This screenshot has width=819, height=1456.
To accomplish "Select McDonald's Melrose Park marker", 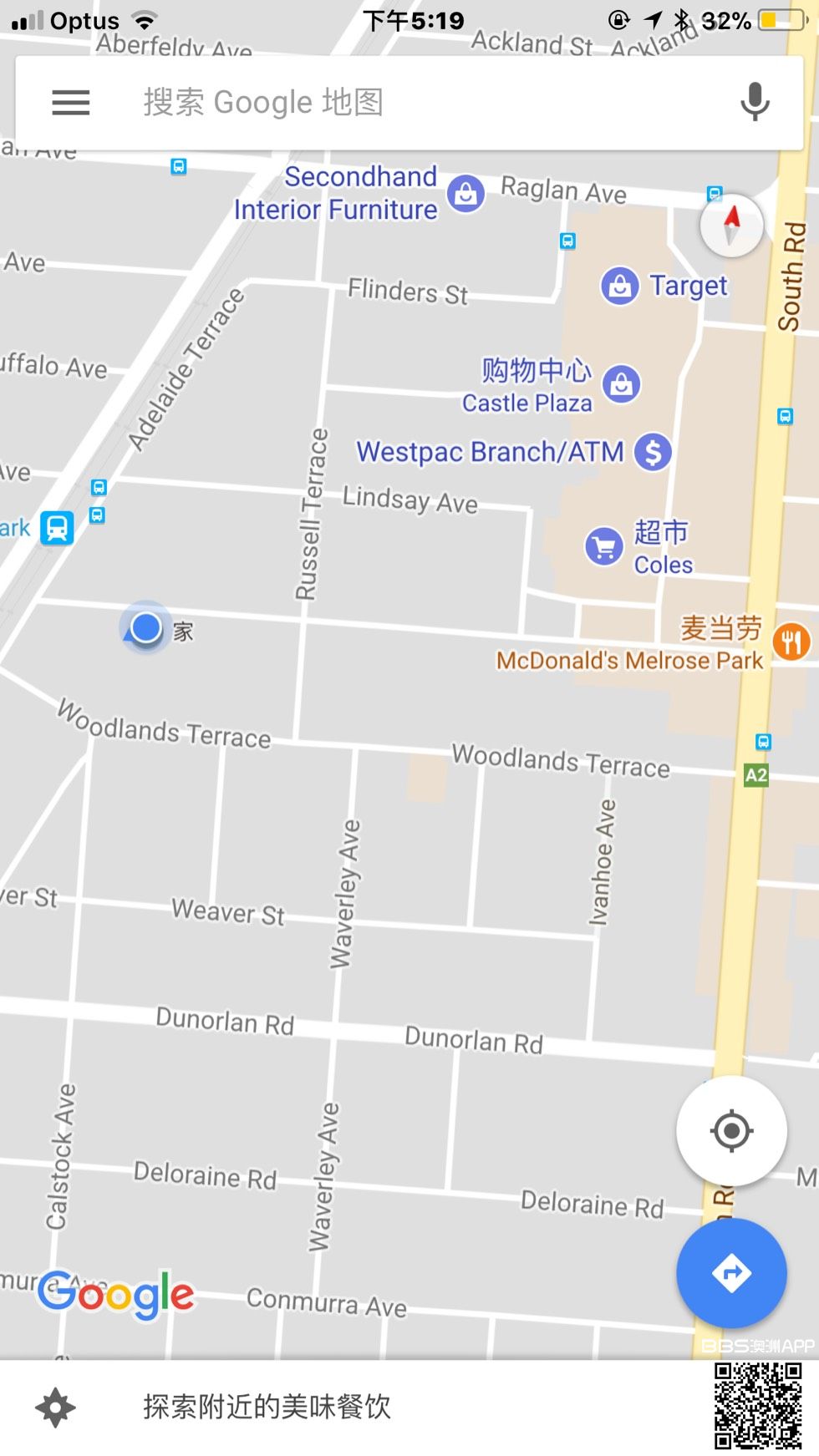I will (791, 642).
